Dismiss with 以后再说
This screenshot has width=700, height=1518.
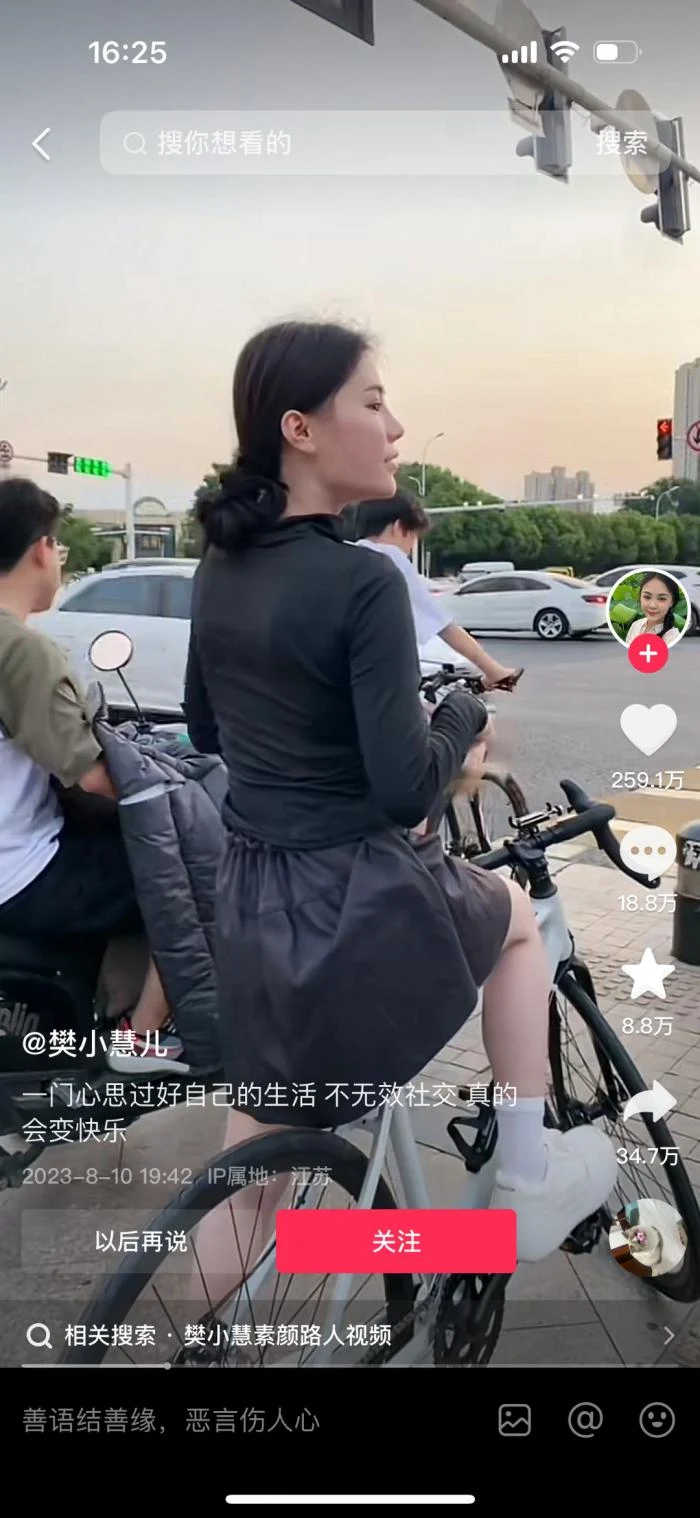tap(141, 1241)
